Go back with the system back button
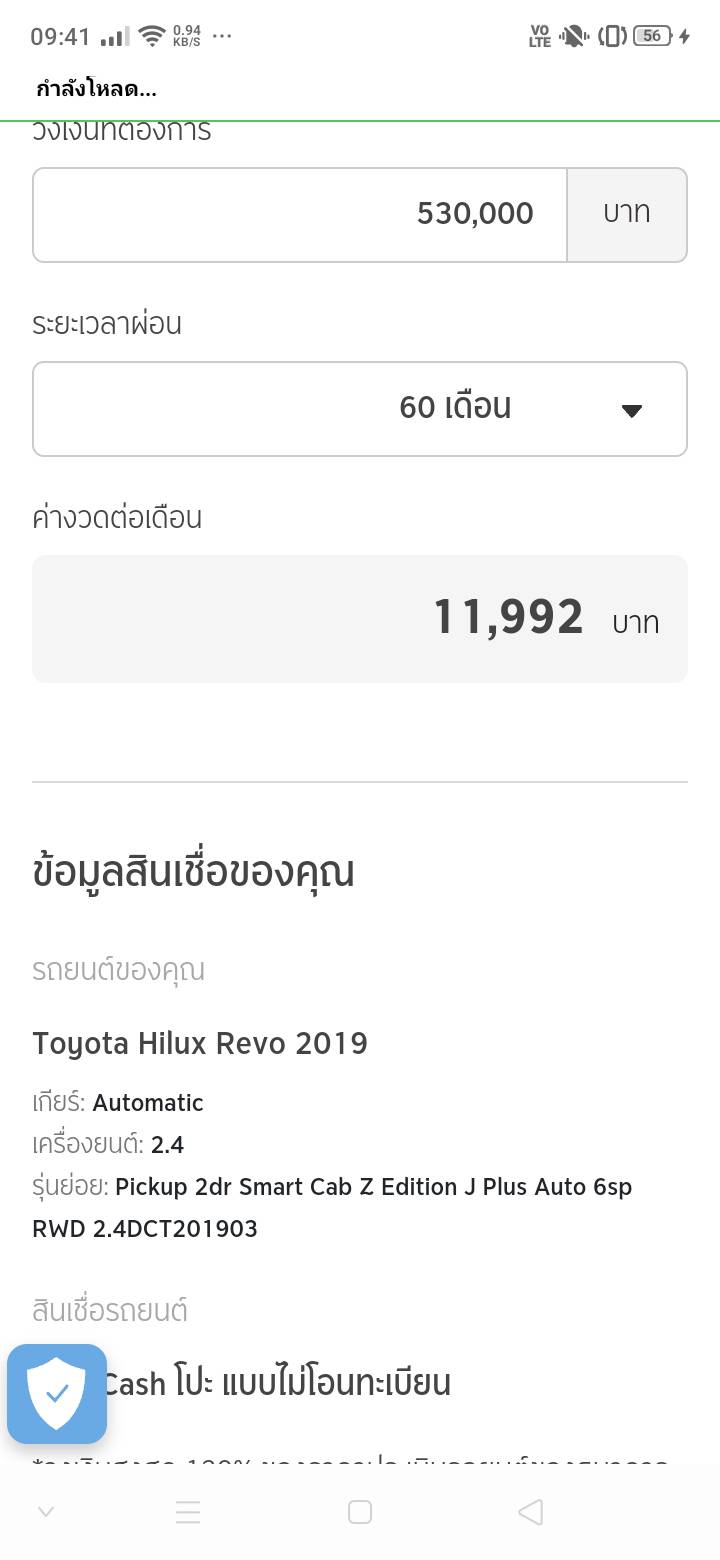The height and width of the screenshot is (1560, 720). pos(531,1512)
